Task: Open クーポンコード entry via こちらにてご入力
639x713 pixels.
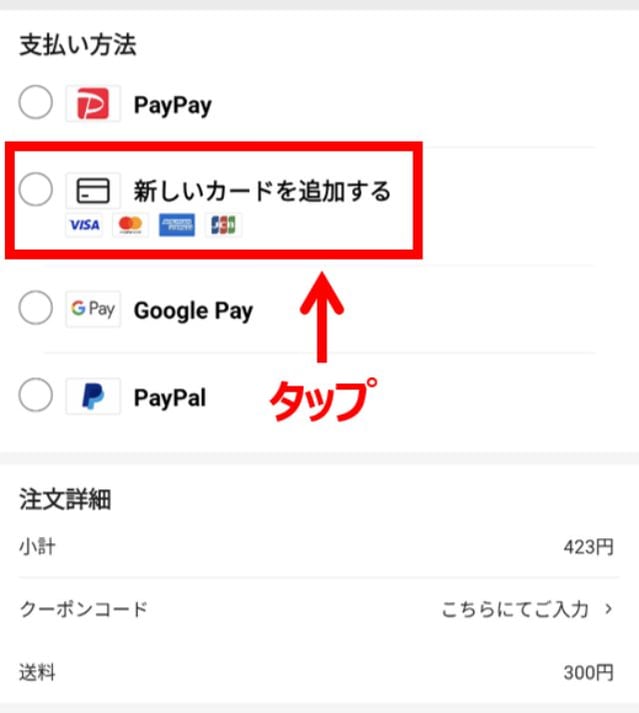Action: [526, 608]
